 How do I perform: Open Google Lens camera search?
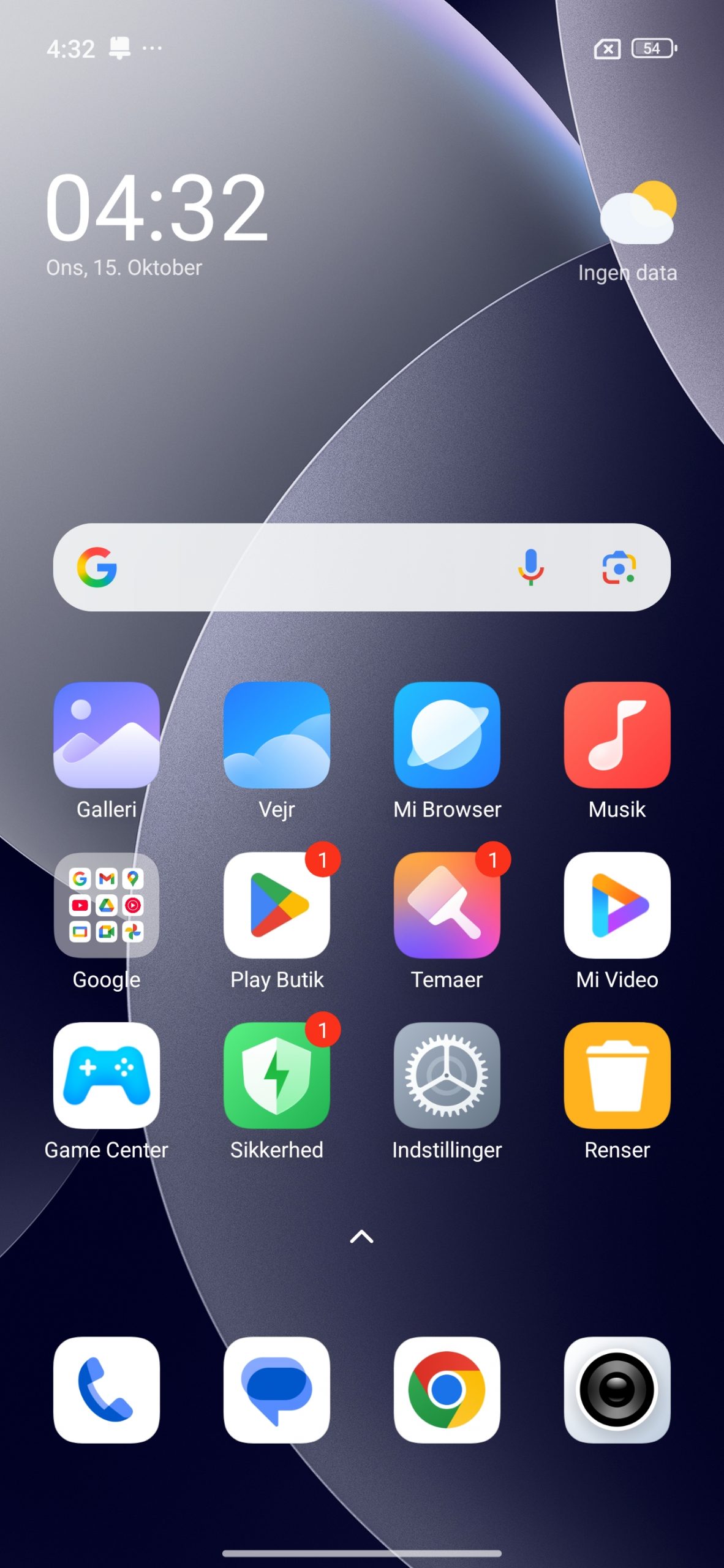[619, 567]
